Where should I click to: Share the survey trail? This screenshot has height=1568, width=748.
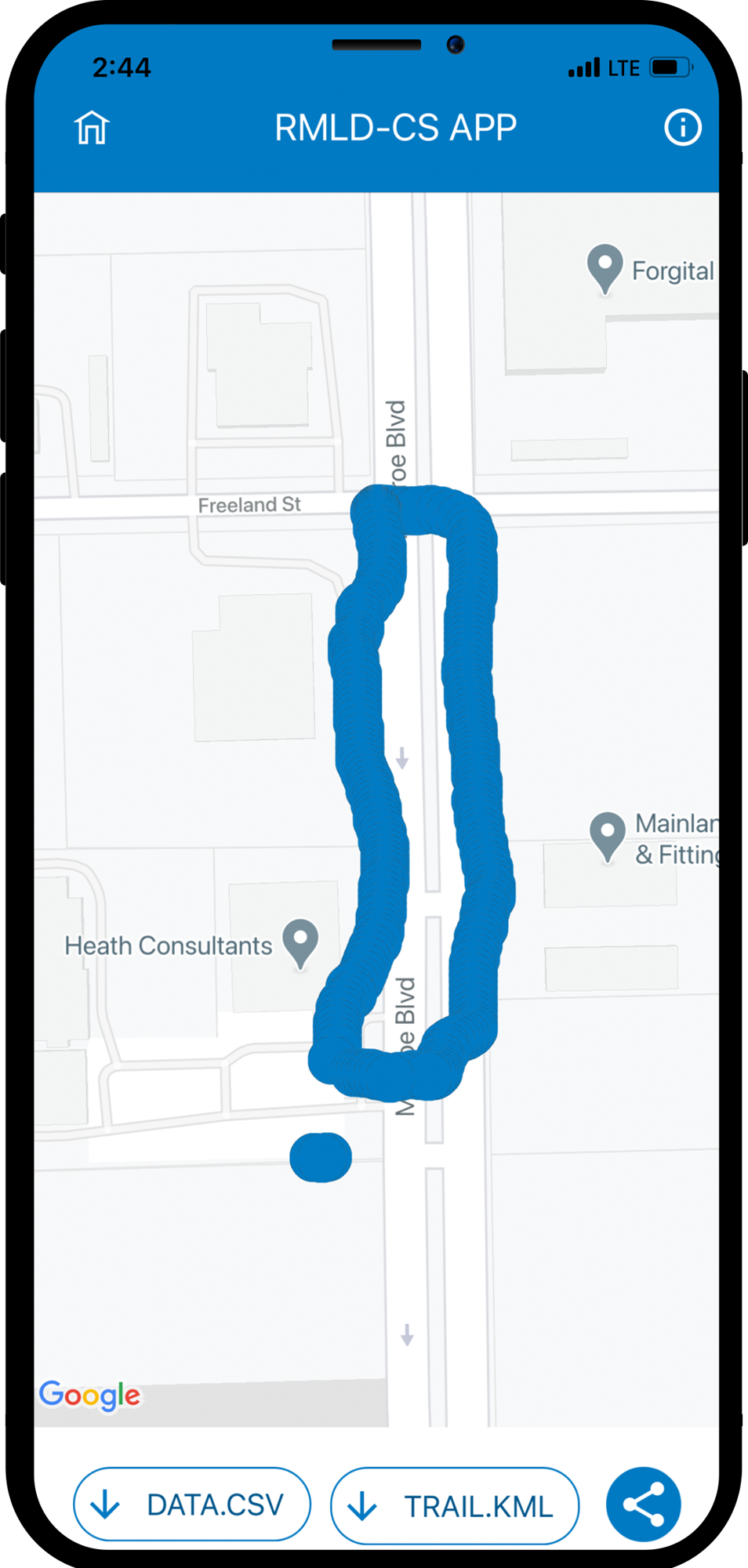643,1504
